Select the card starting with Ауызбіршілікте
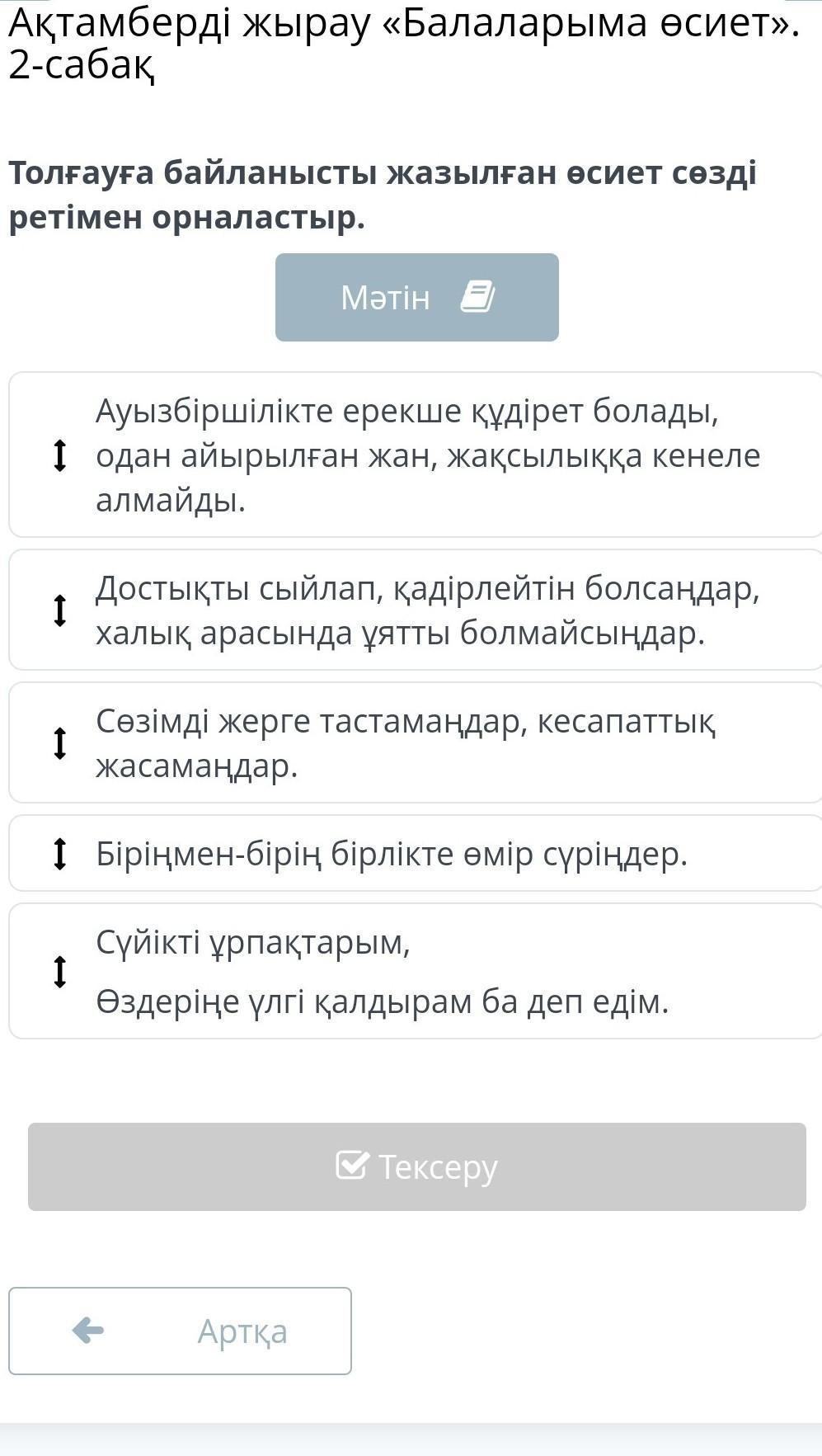822x1456 pixels. tap(416, 455)
